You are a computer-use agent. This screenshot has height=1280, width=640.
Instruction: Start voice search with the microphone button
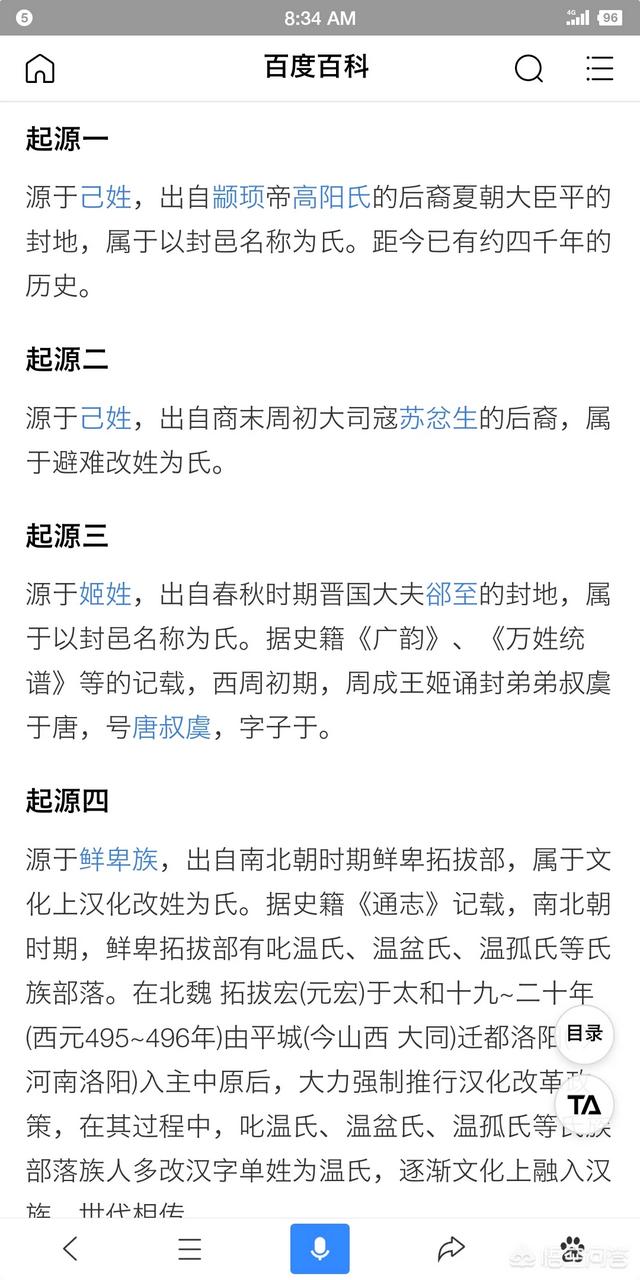pyautogui.click(x=320, y=1248)
